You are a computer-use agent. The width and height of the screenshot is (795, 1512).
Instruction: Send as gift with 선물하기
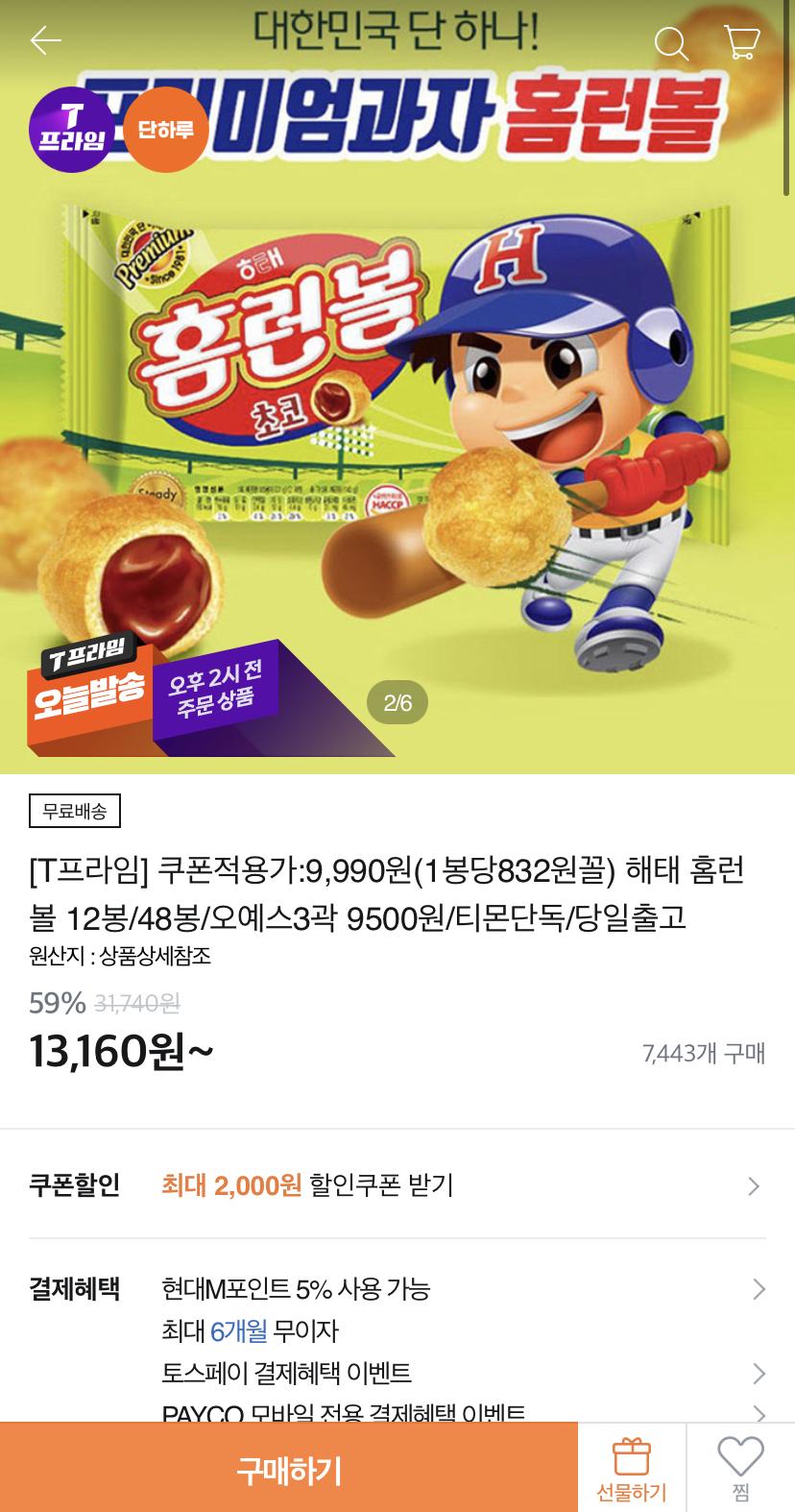tap(631, 1468)
